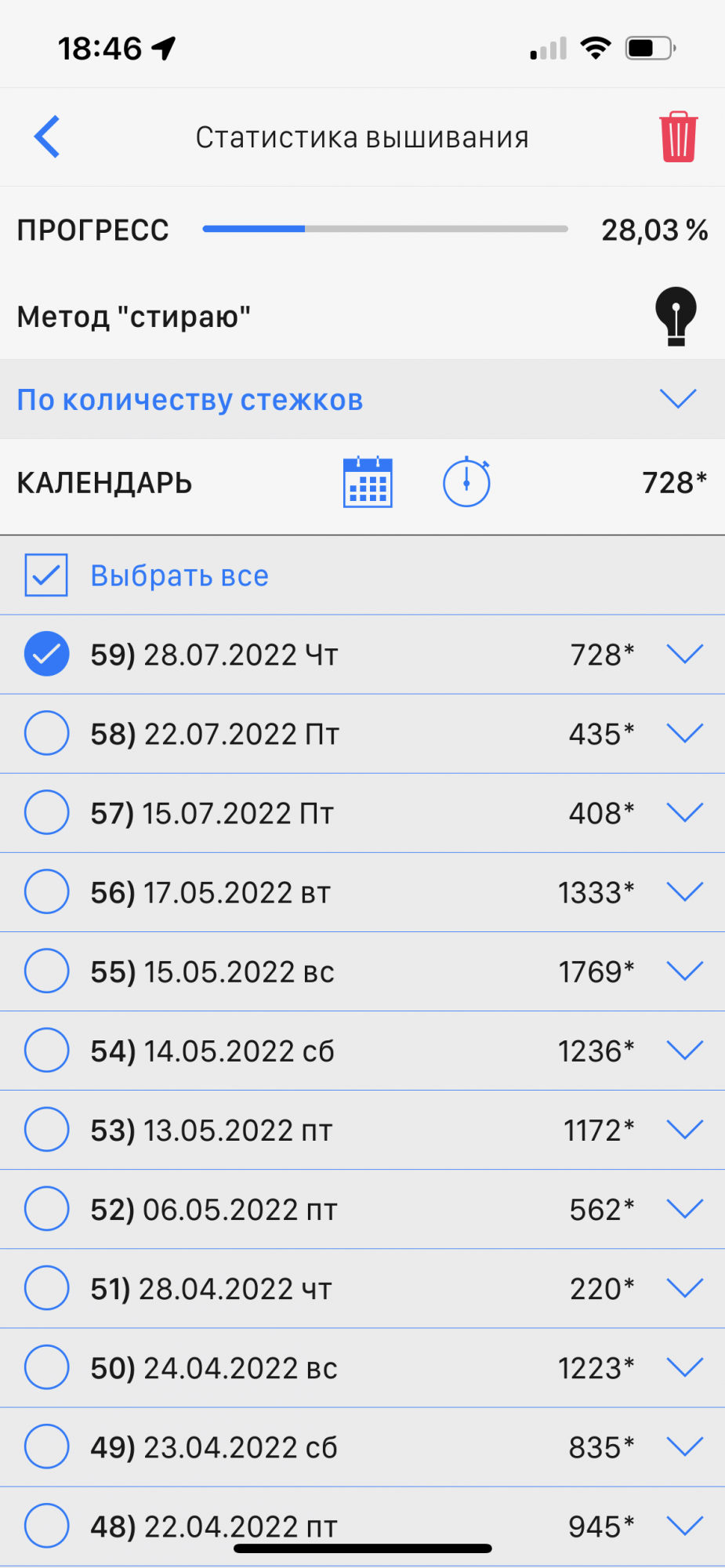The width and height of the screenshot is (725, 1568).
Task: Go back using the top arrow
Action: [47, 136]
